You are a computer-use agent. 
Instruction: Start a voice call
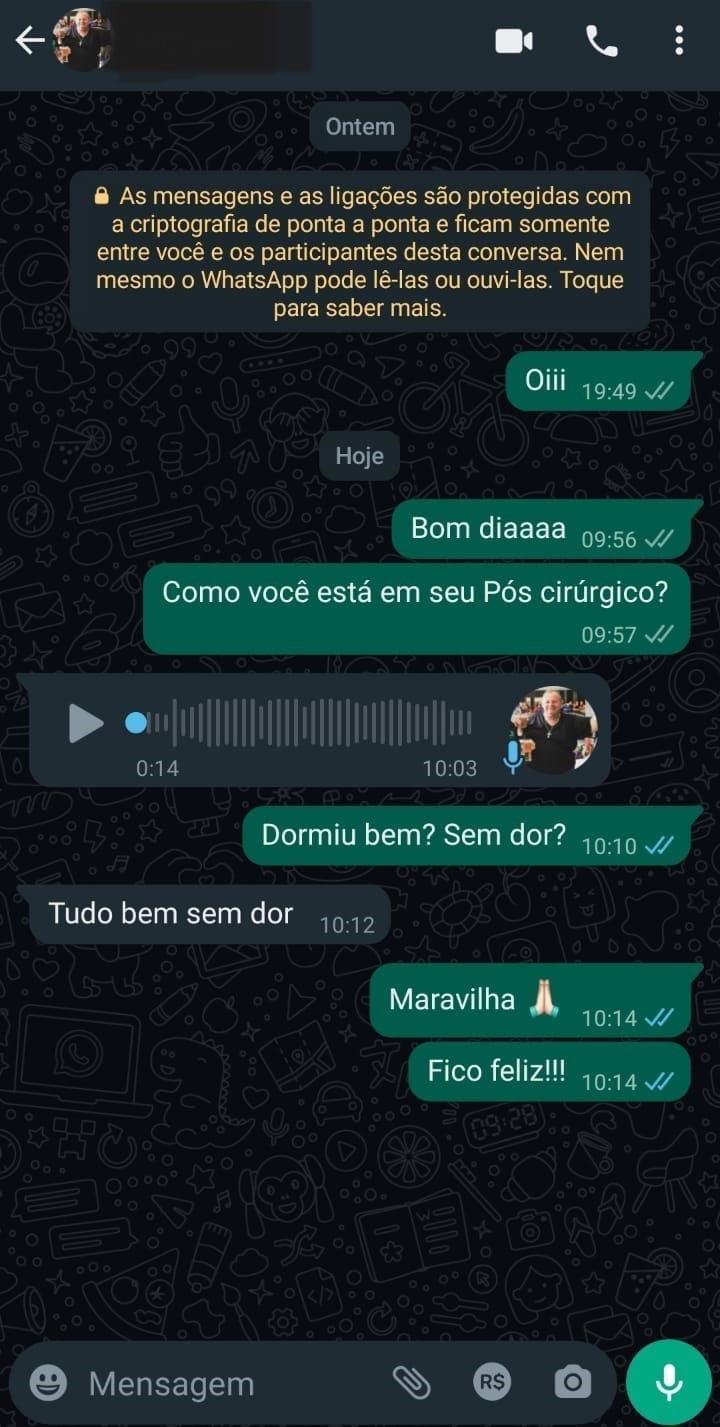tap(601, 41)
